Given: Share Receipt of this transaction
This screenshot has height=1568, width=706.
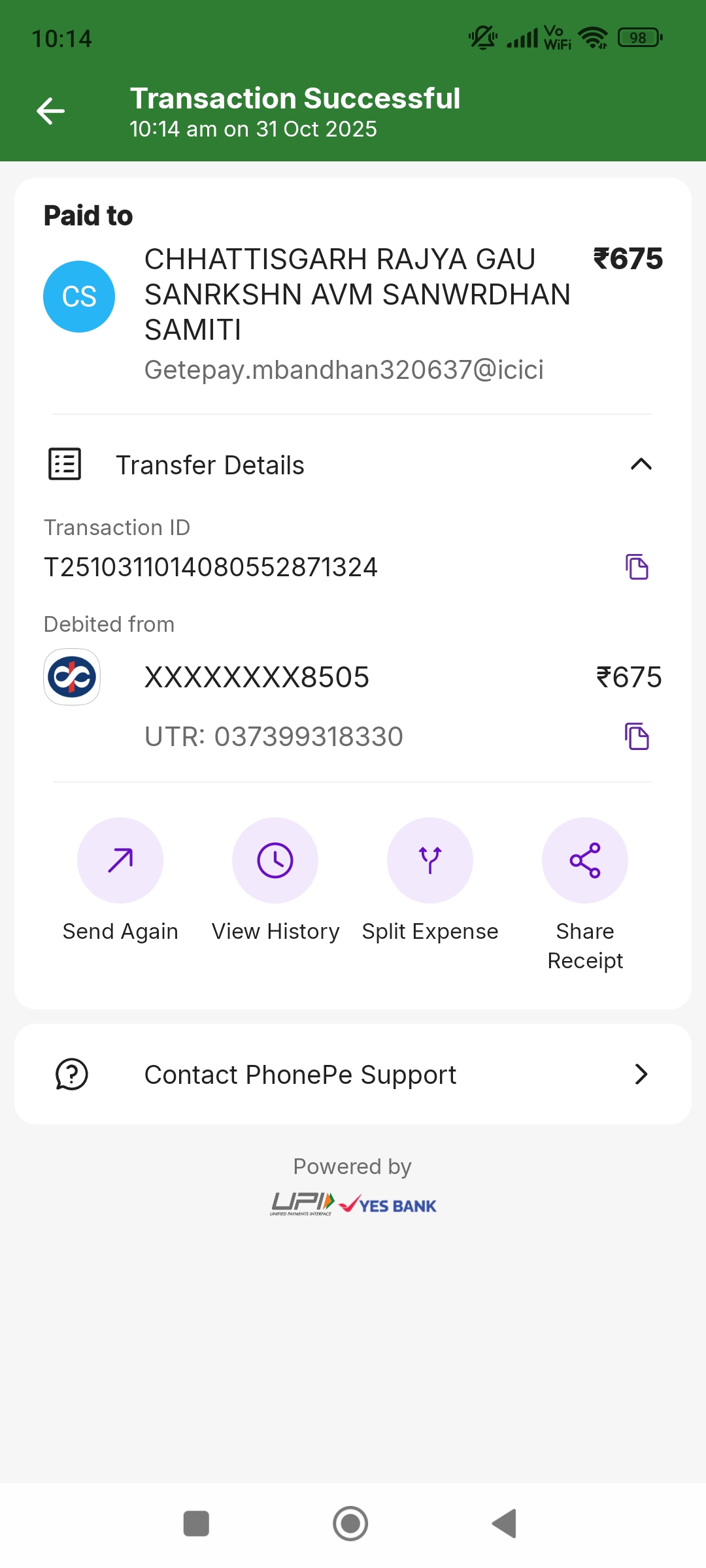Looking at the screenshot, I should [x=585, y=860].
